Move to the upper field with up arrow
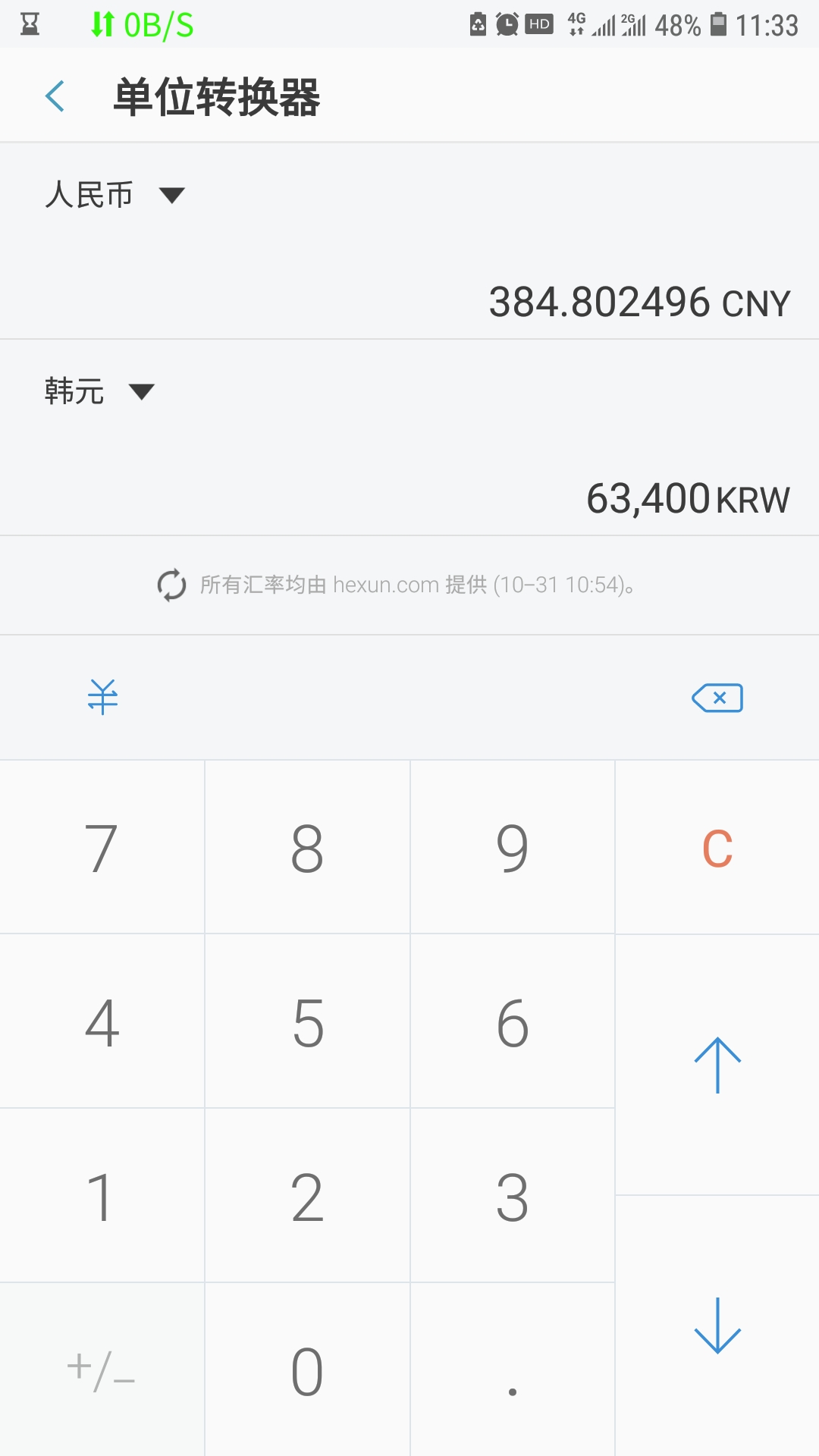Screen dimensions: 819x1456 [x=717, y=1065]
